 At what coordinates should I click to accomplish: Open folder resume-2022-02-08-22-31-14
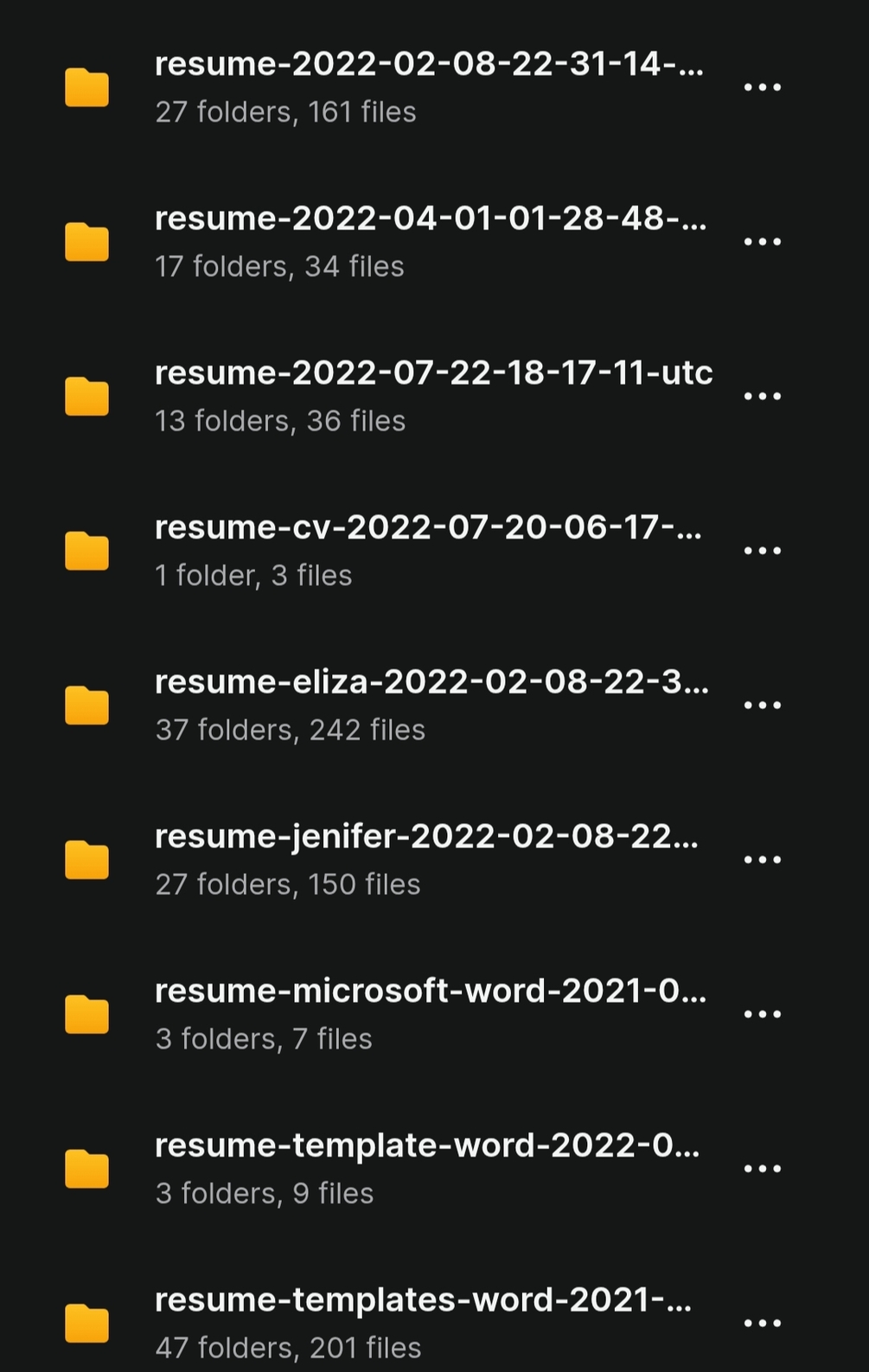coord(428,86)
